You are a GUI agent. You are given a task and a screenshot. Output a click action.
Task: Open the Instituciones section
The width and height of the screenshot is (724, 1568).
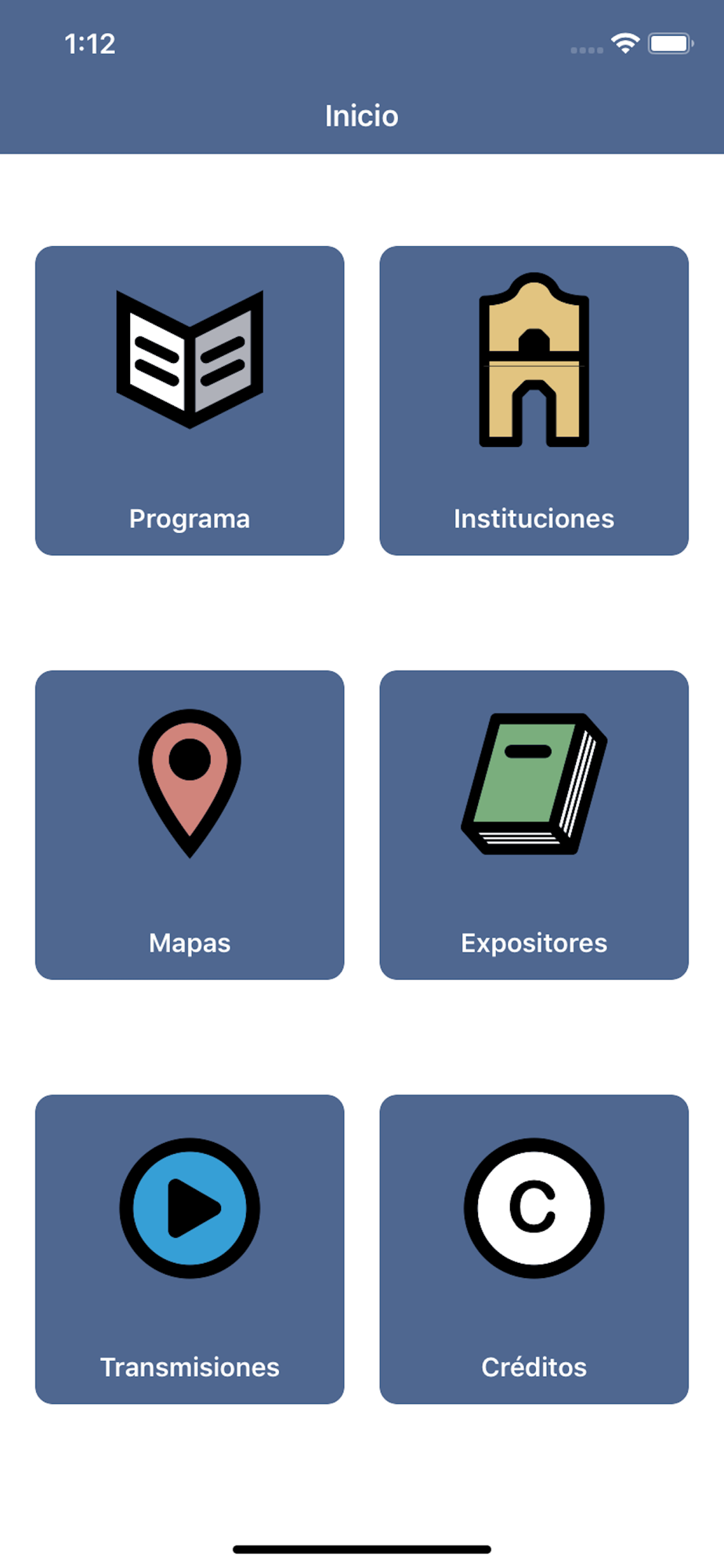click(534, 401)
